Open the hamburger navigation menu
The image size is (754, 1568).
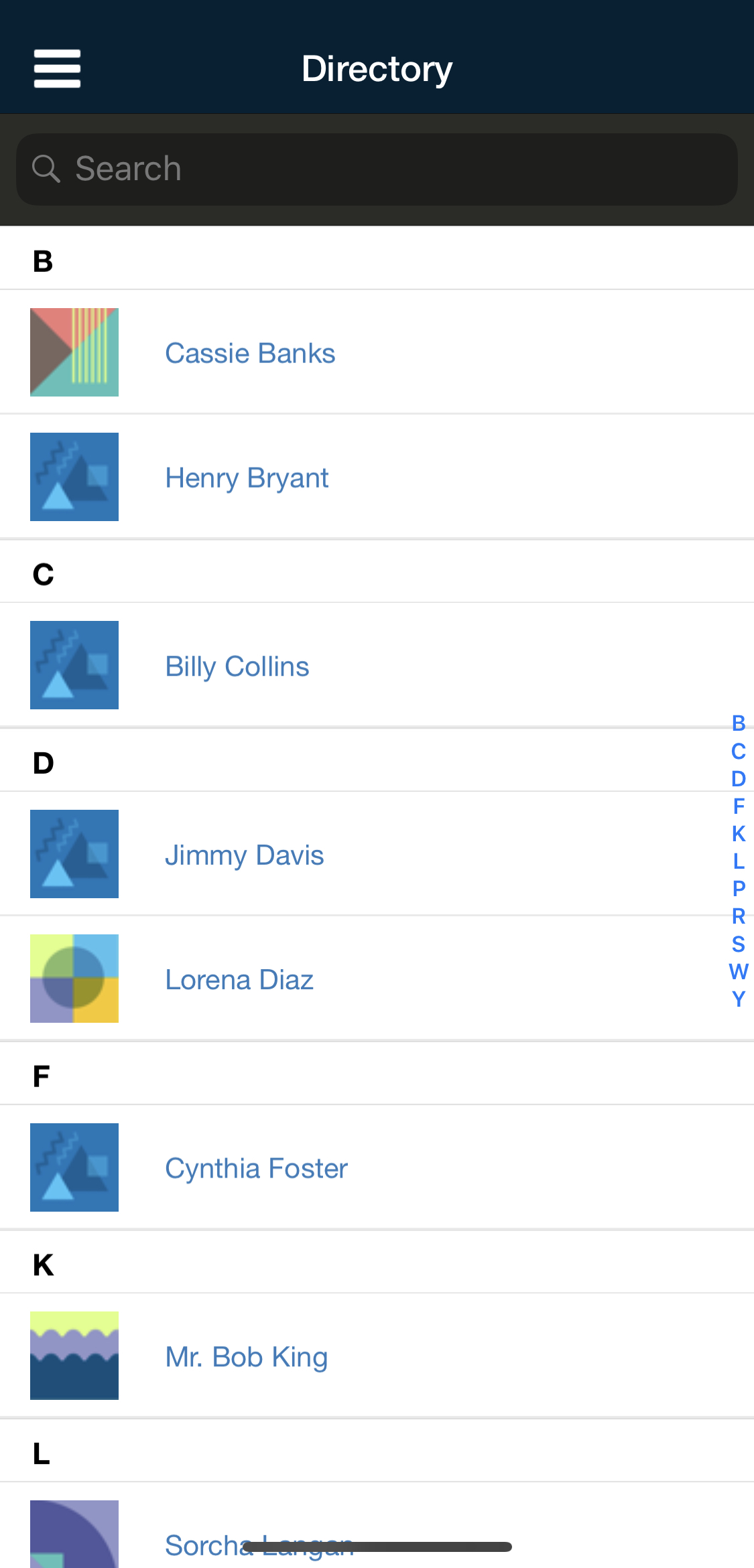[x=57, y=68]
